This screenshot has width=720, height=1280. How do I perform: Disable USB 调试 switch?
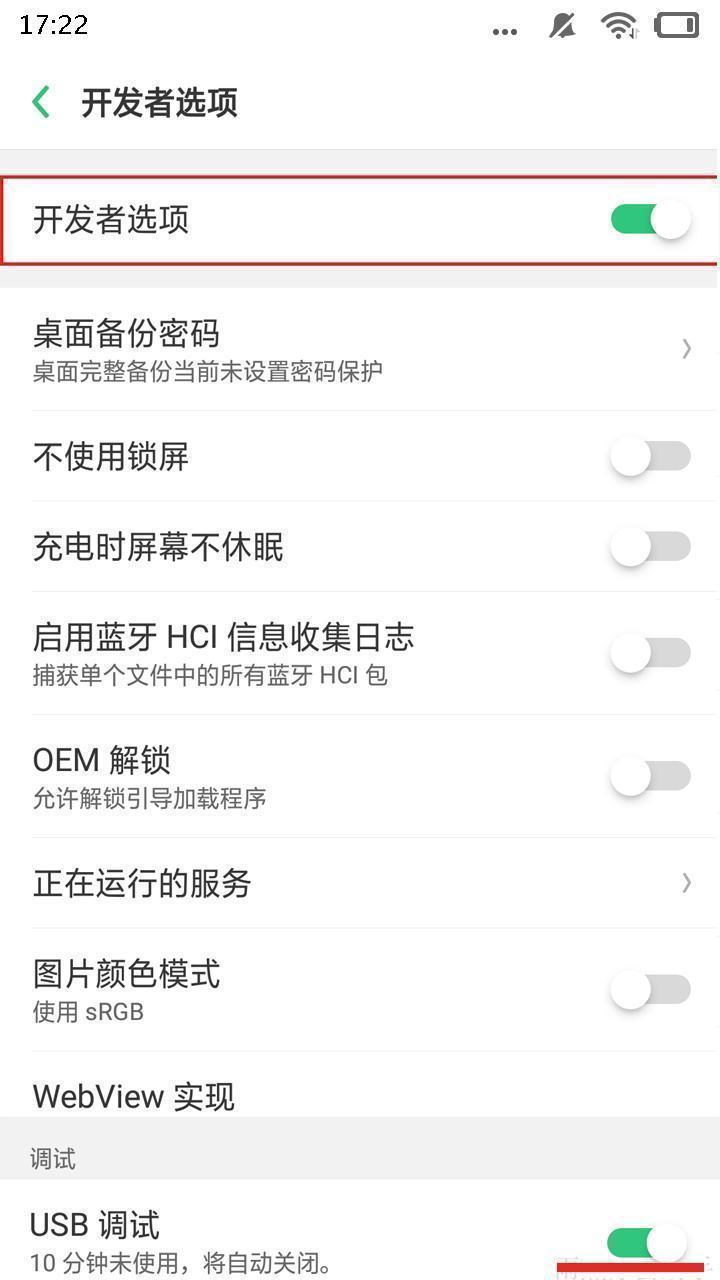point(647,1243)
